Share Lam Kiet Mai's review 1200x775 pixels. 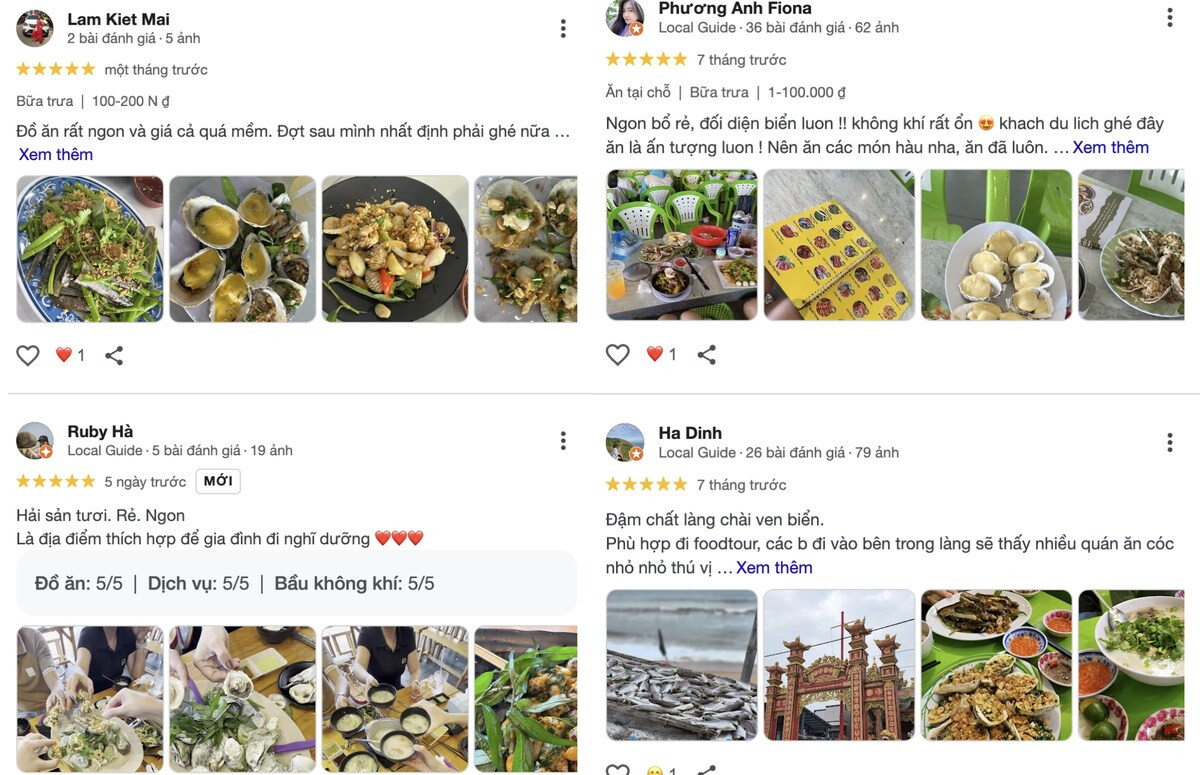[x=114, y=355]
